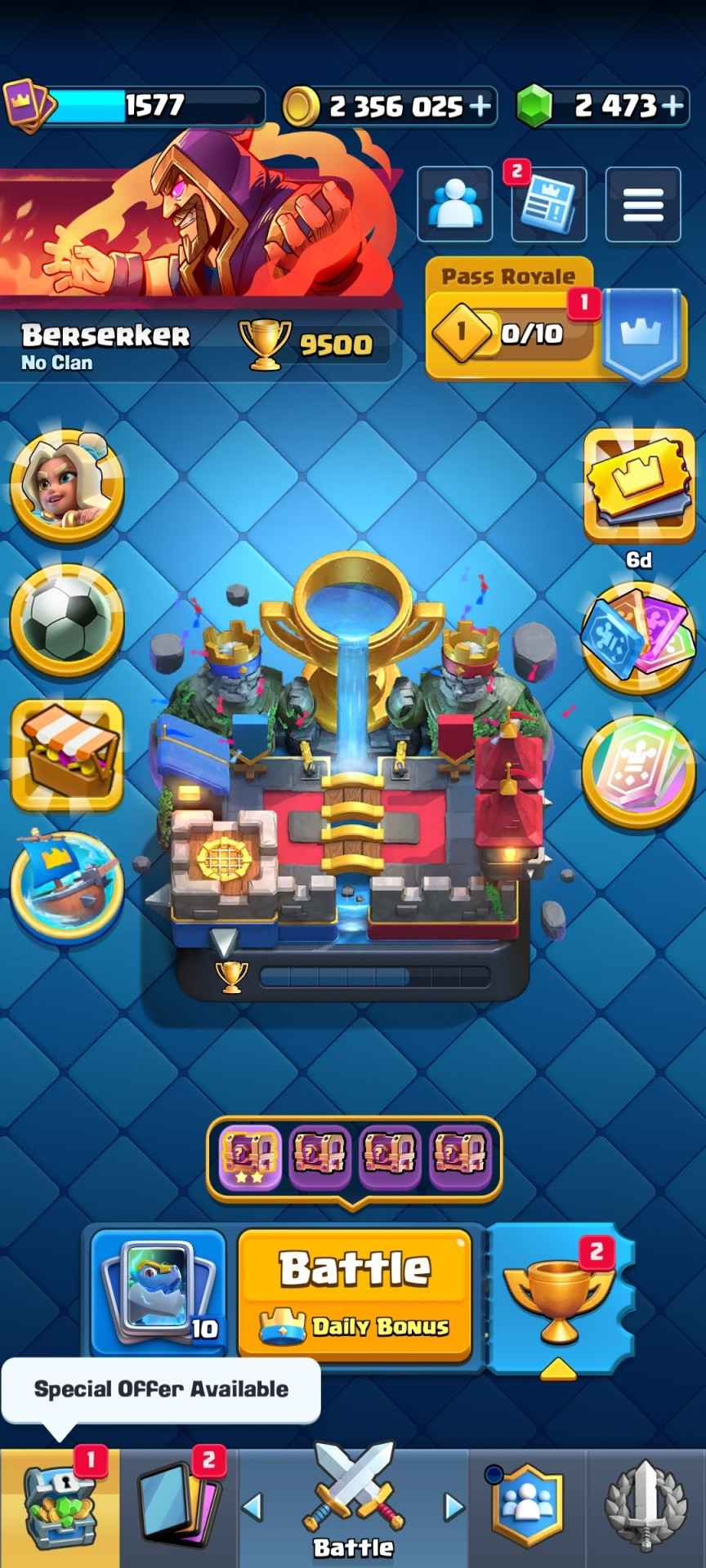Open the Pass Royale panel

coord(556,322)
